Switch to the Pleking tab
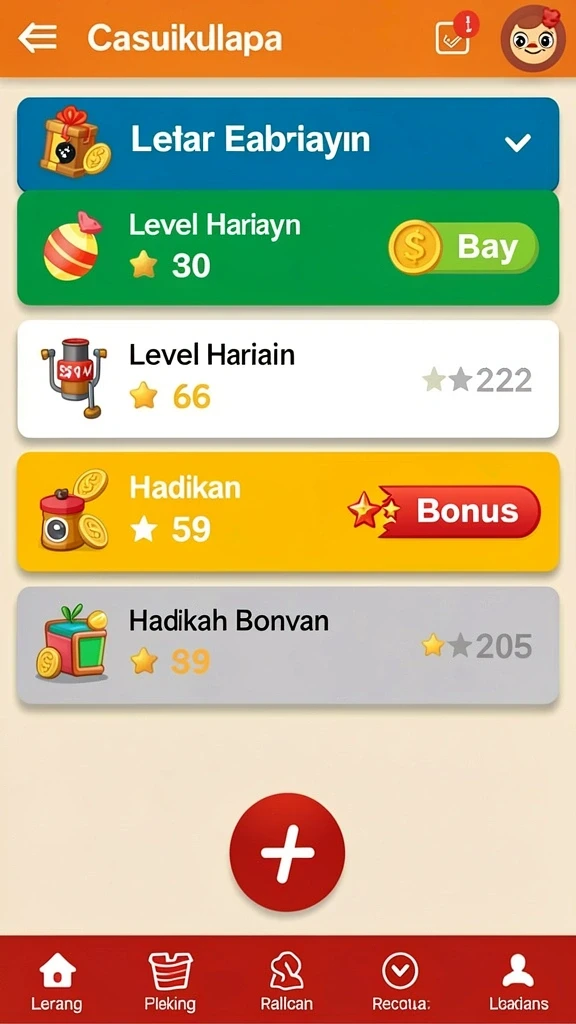Viewport: 576px width, 1024px height. (170, 982)
